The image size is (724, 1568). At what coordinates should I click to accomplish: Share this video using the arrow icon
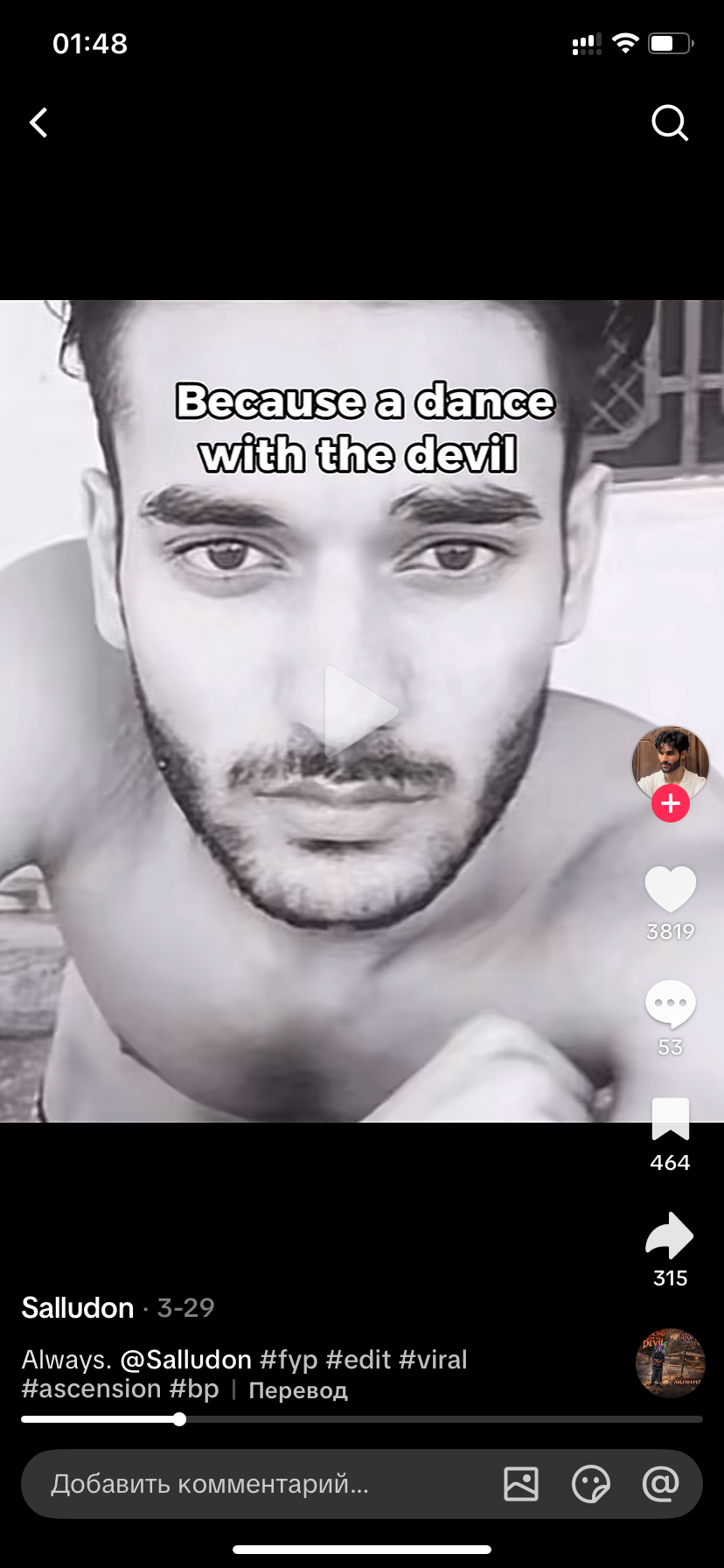point(670,1235)
